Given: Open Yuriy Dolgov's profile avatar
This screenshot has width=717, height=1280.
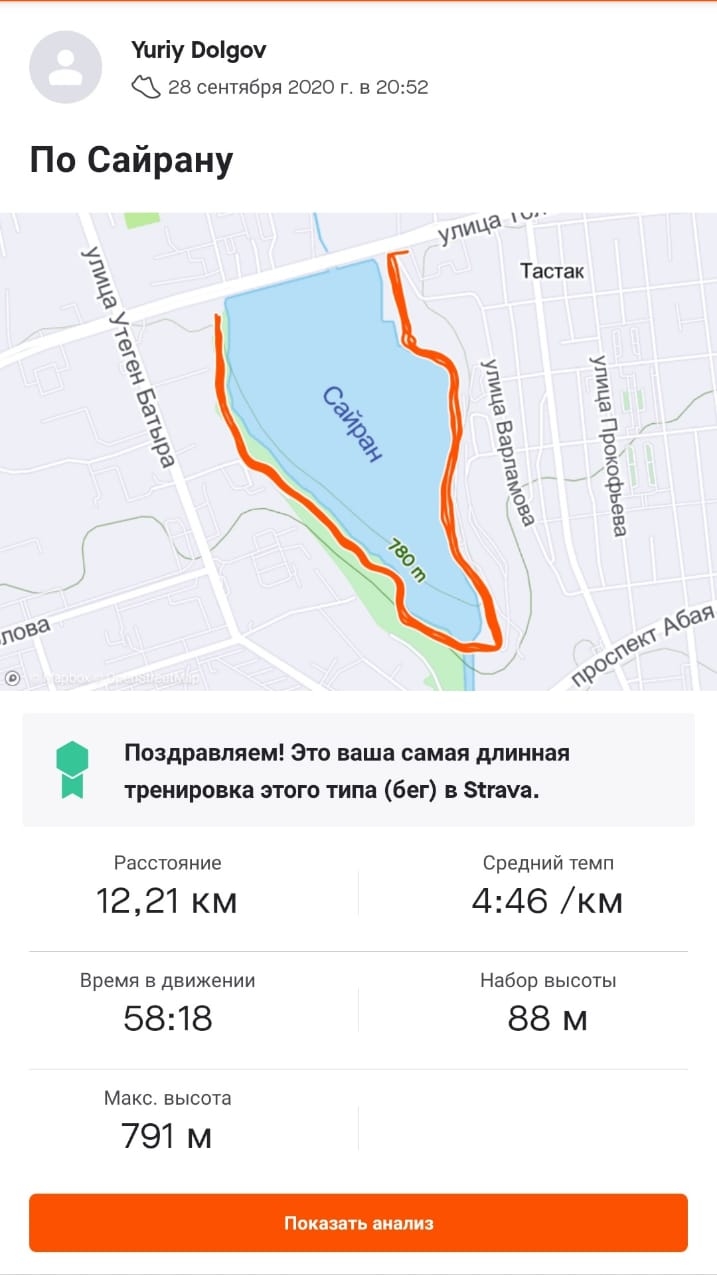Looking at the screenshot, I should [x=66, y=67].
